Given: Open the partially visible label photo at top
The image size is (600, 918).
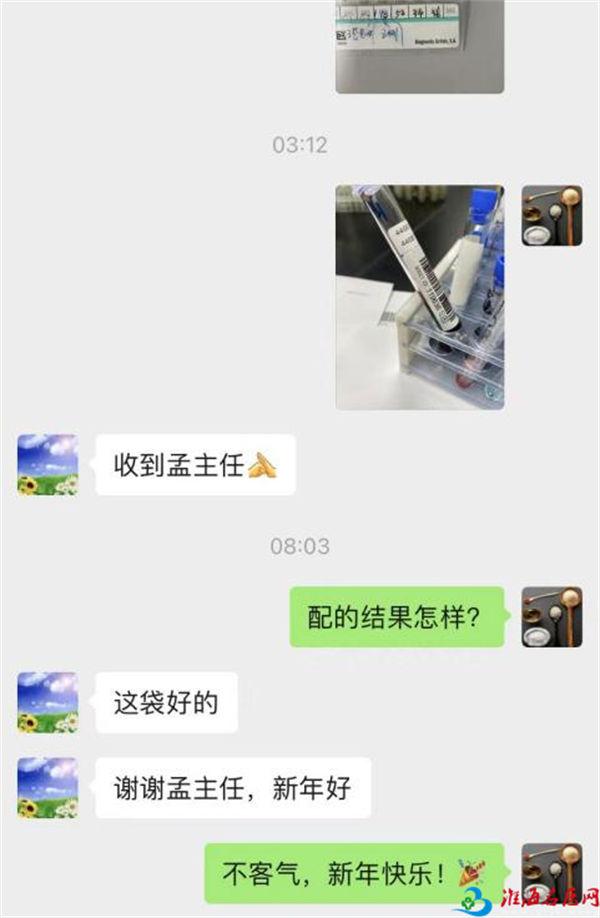Looking at the screenshot, I should pos(419,45).
